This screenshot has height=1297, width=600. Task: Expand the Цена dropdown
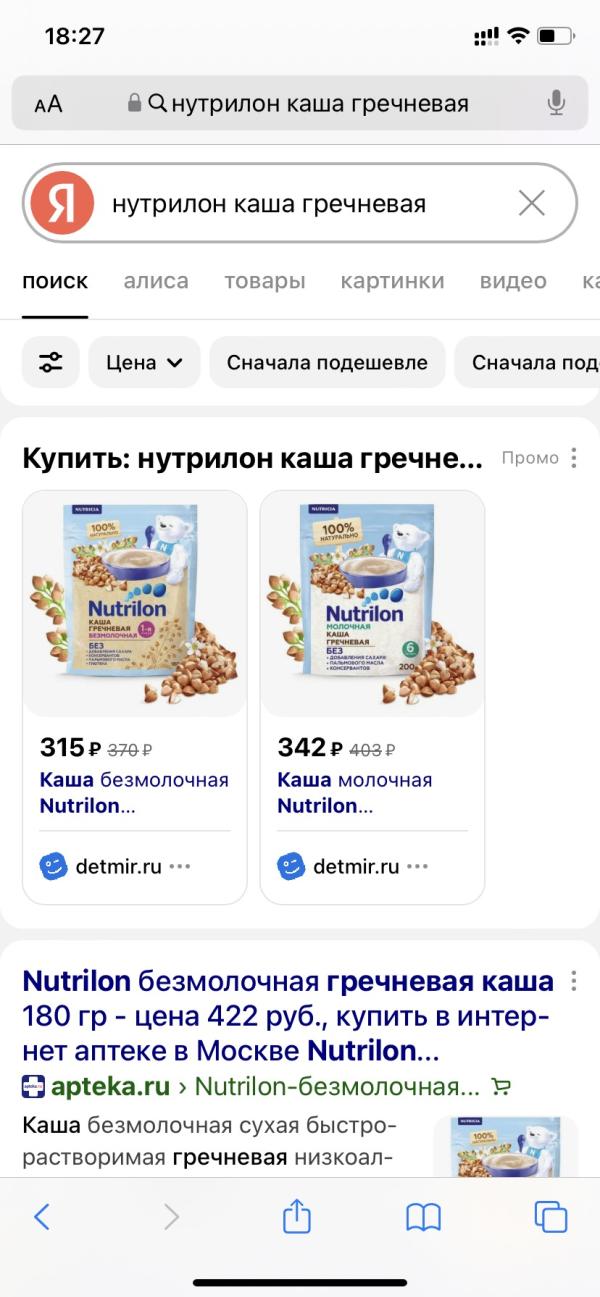145,362
